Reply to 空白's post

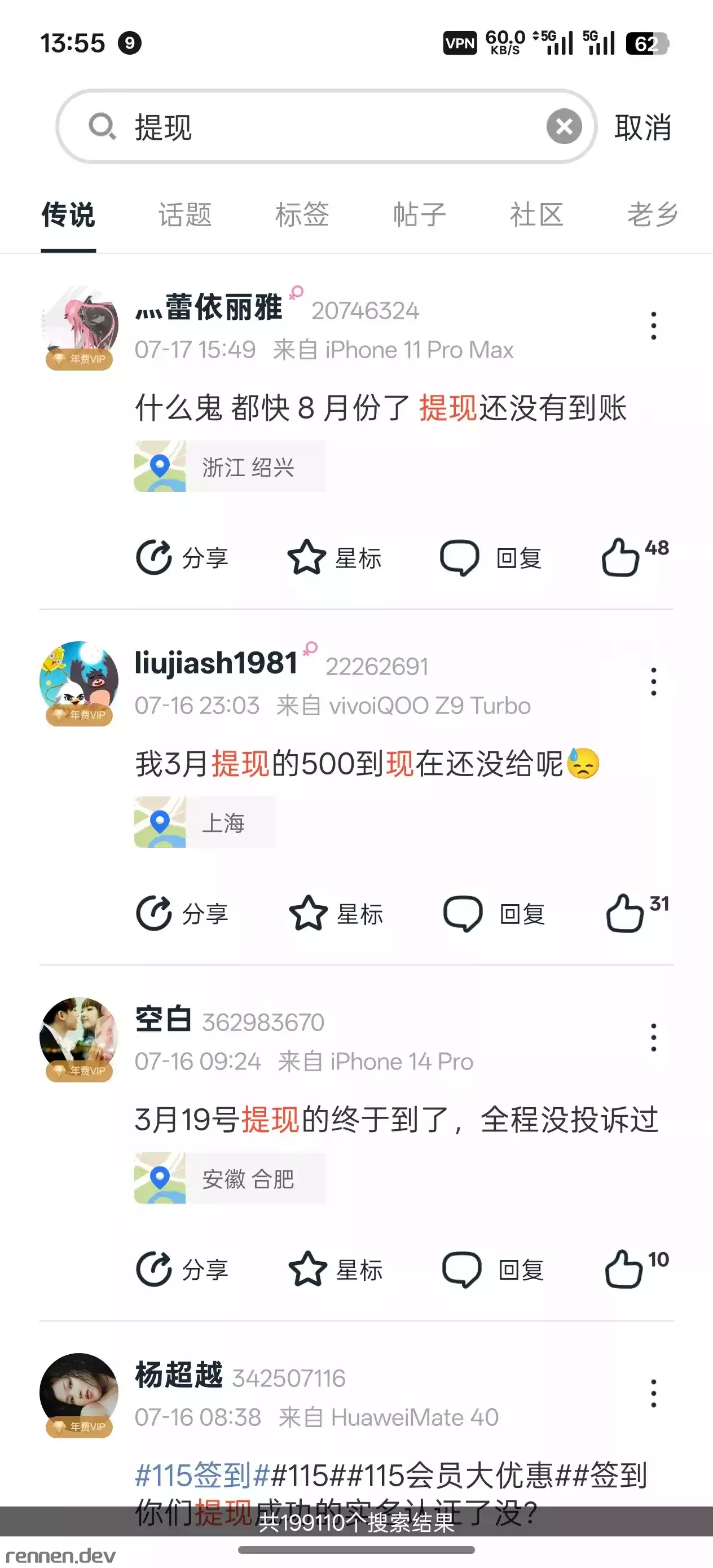[492, 1269]
